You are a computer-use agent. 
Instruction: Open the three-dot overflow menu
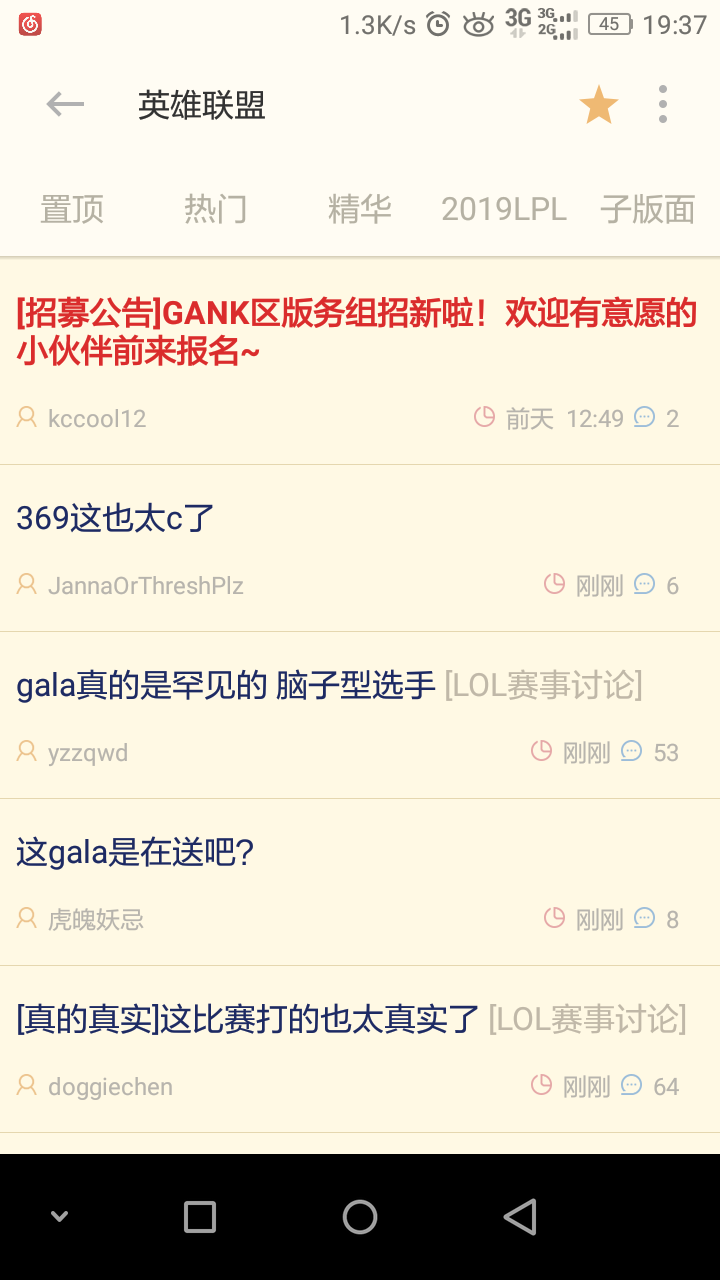662,104
